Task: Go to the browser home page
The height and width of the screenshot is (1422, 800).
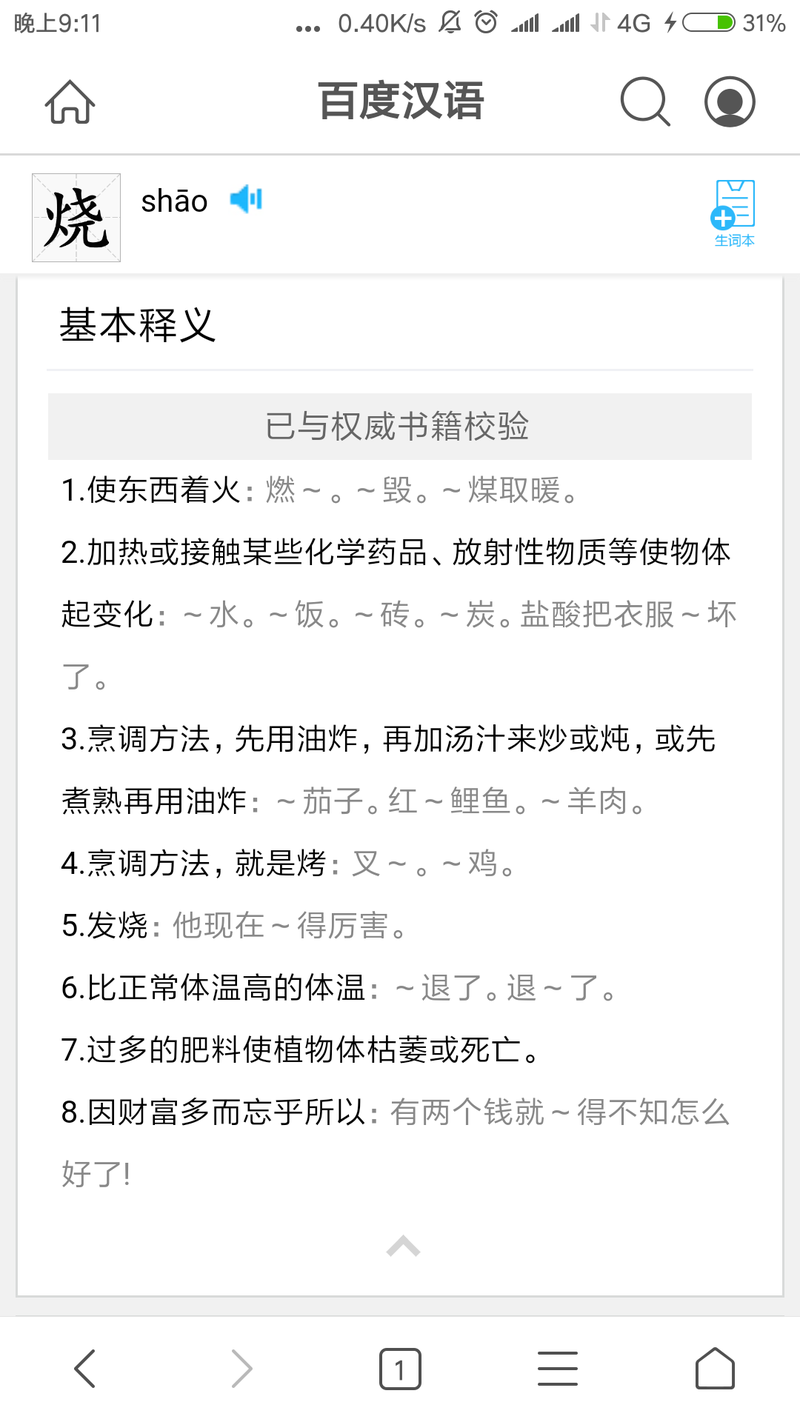Action: (715, 1368)
